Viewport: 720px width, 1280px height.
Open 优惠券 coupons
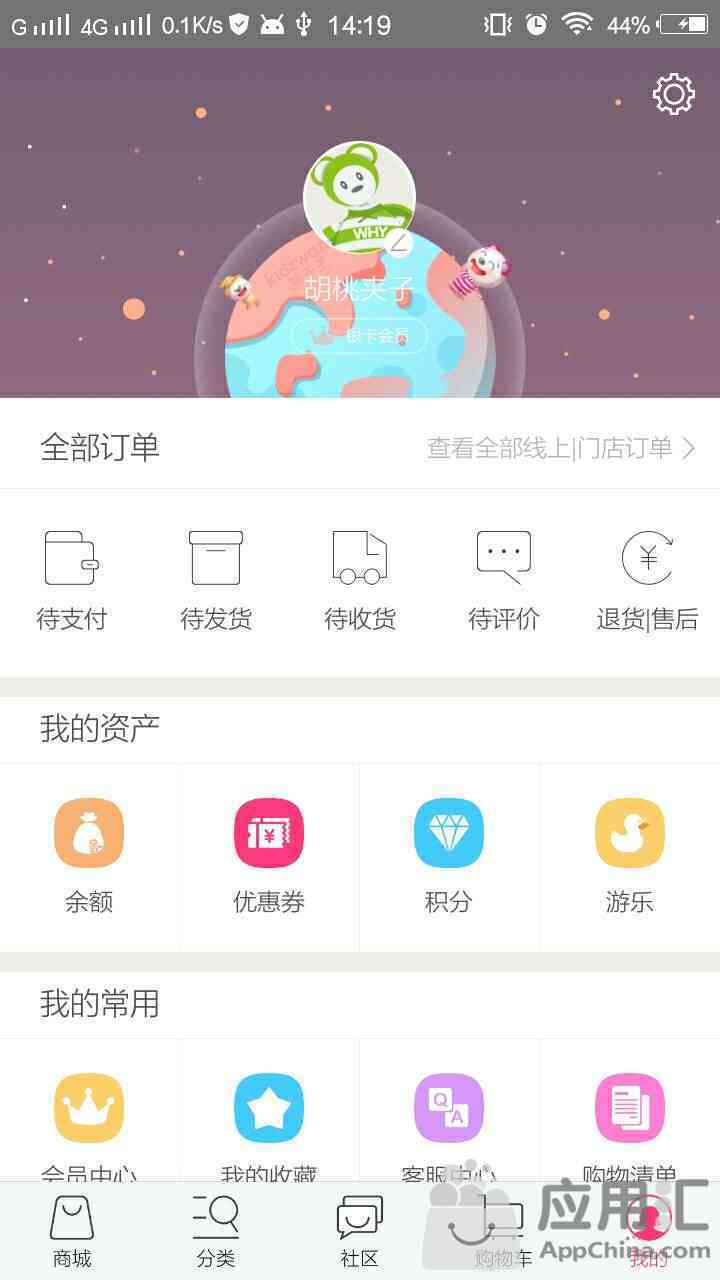coord(269,857)
